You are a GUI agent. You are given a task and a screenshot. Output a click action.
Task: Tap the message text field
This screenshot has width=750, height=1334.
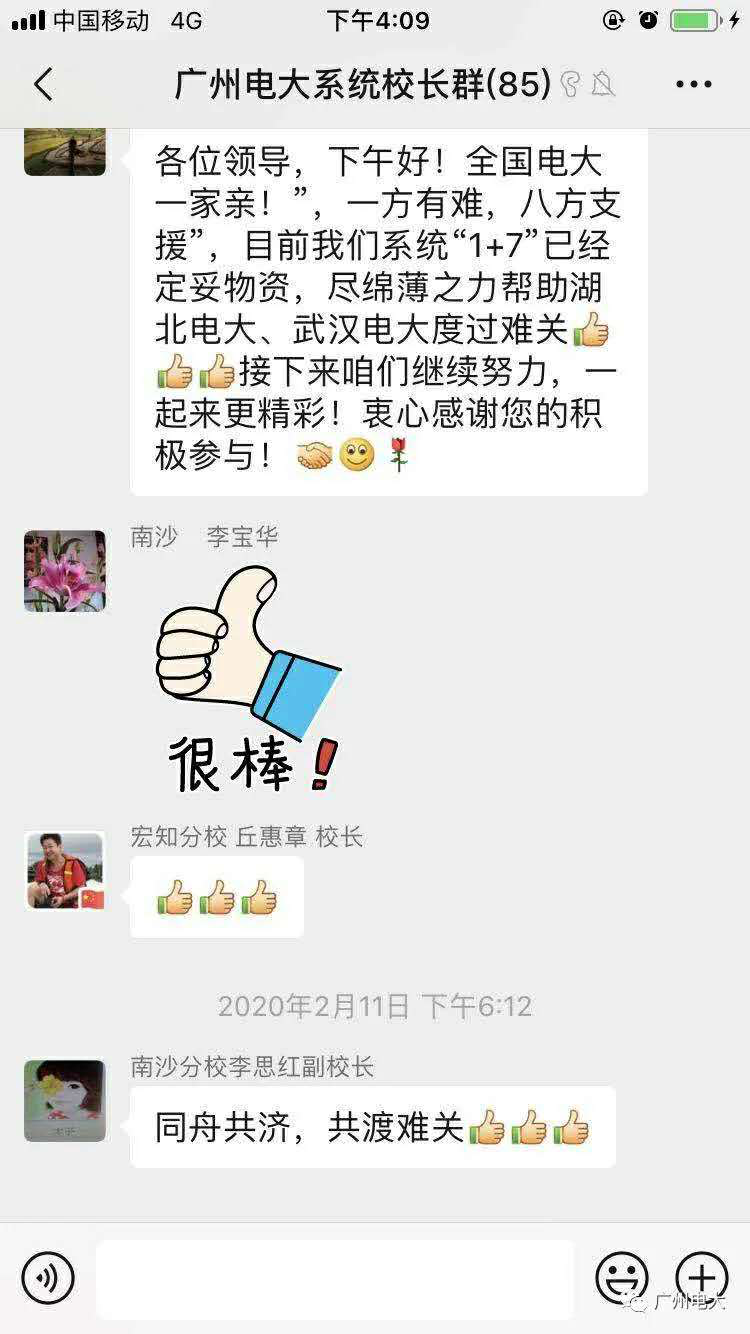(x=335, y=1278)
